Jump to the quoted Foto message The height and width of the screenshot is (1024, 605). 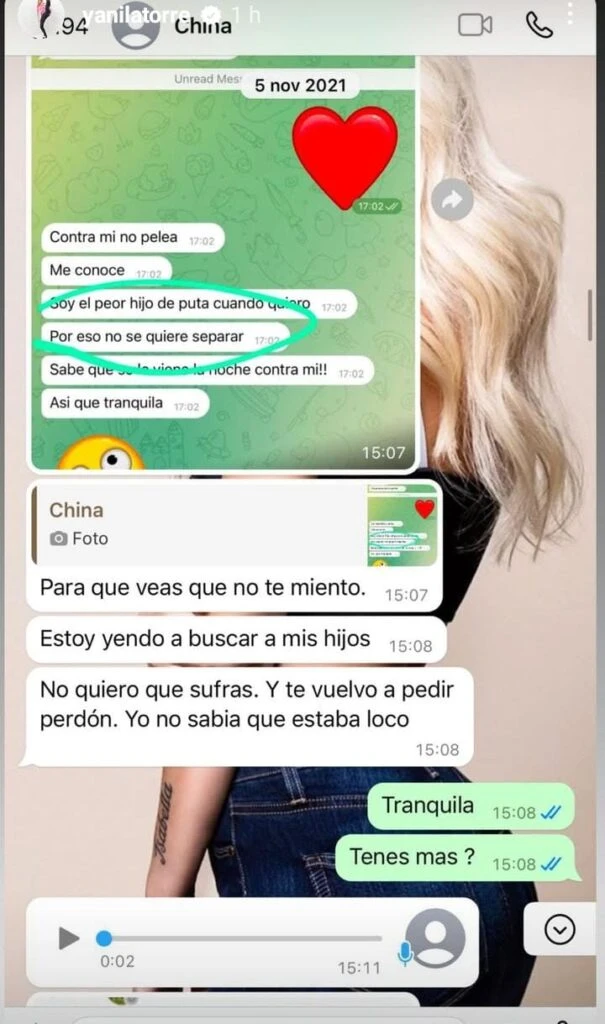click(234, 524)
